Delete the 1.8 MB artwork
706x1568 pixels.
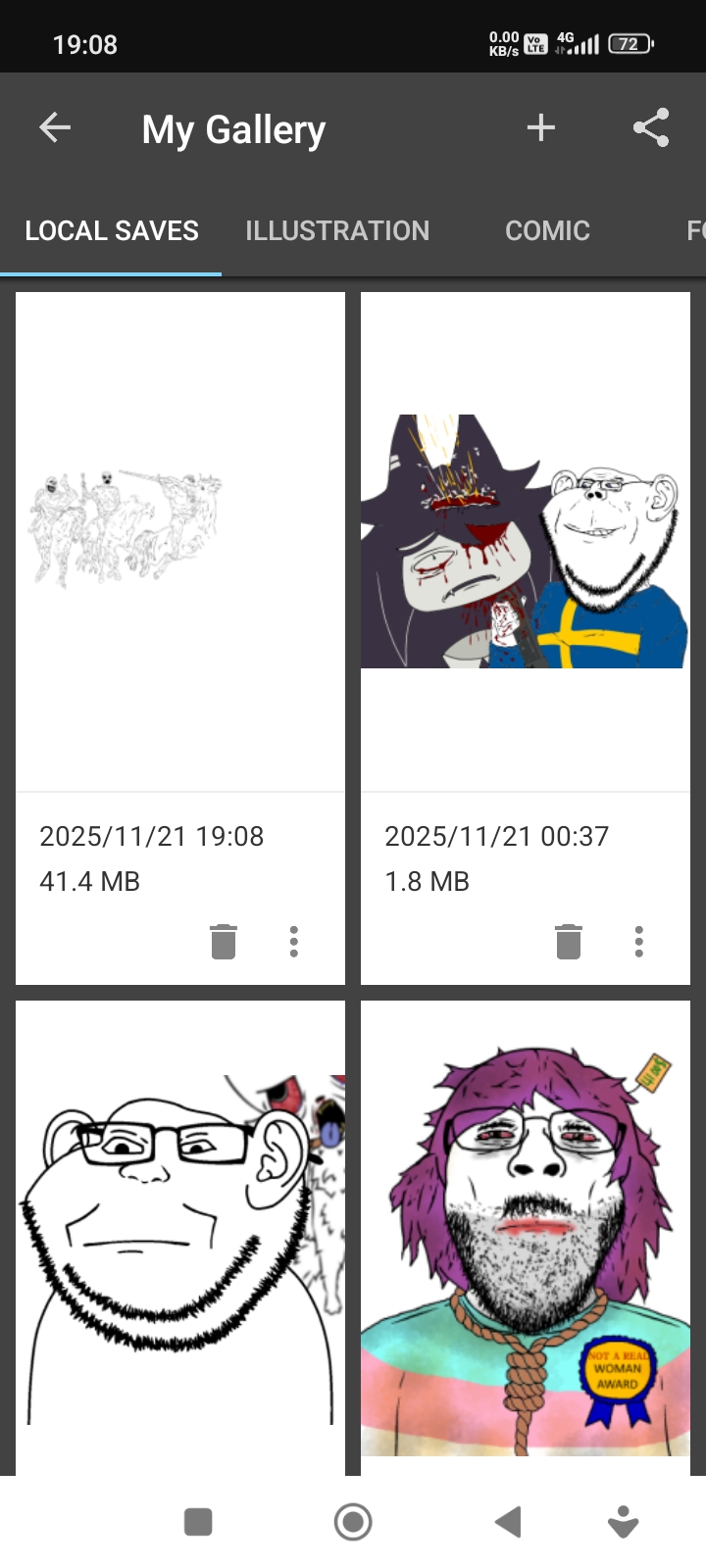tap(569, 941)
